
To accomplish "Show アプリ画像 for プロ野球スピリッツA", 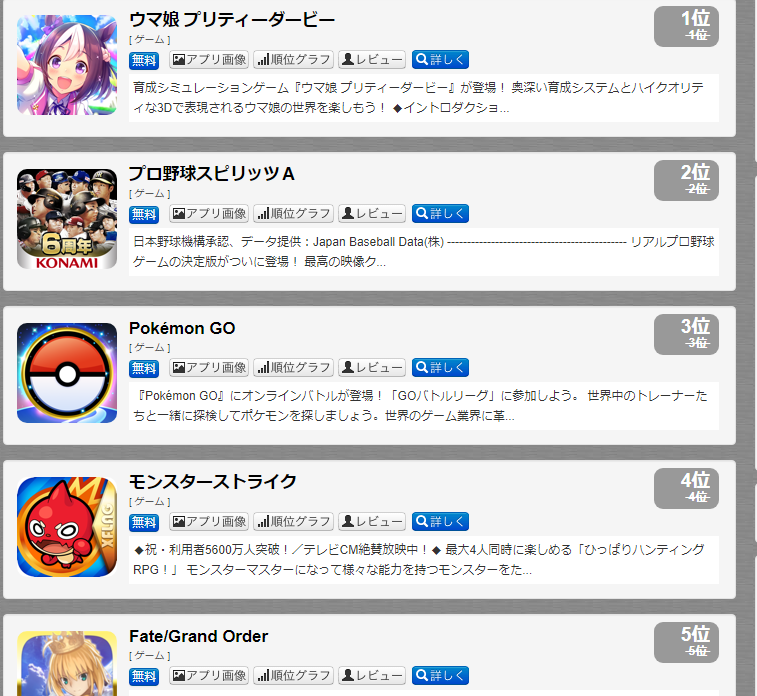I will pos(208,213).
